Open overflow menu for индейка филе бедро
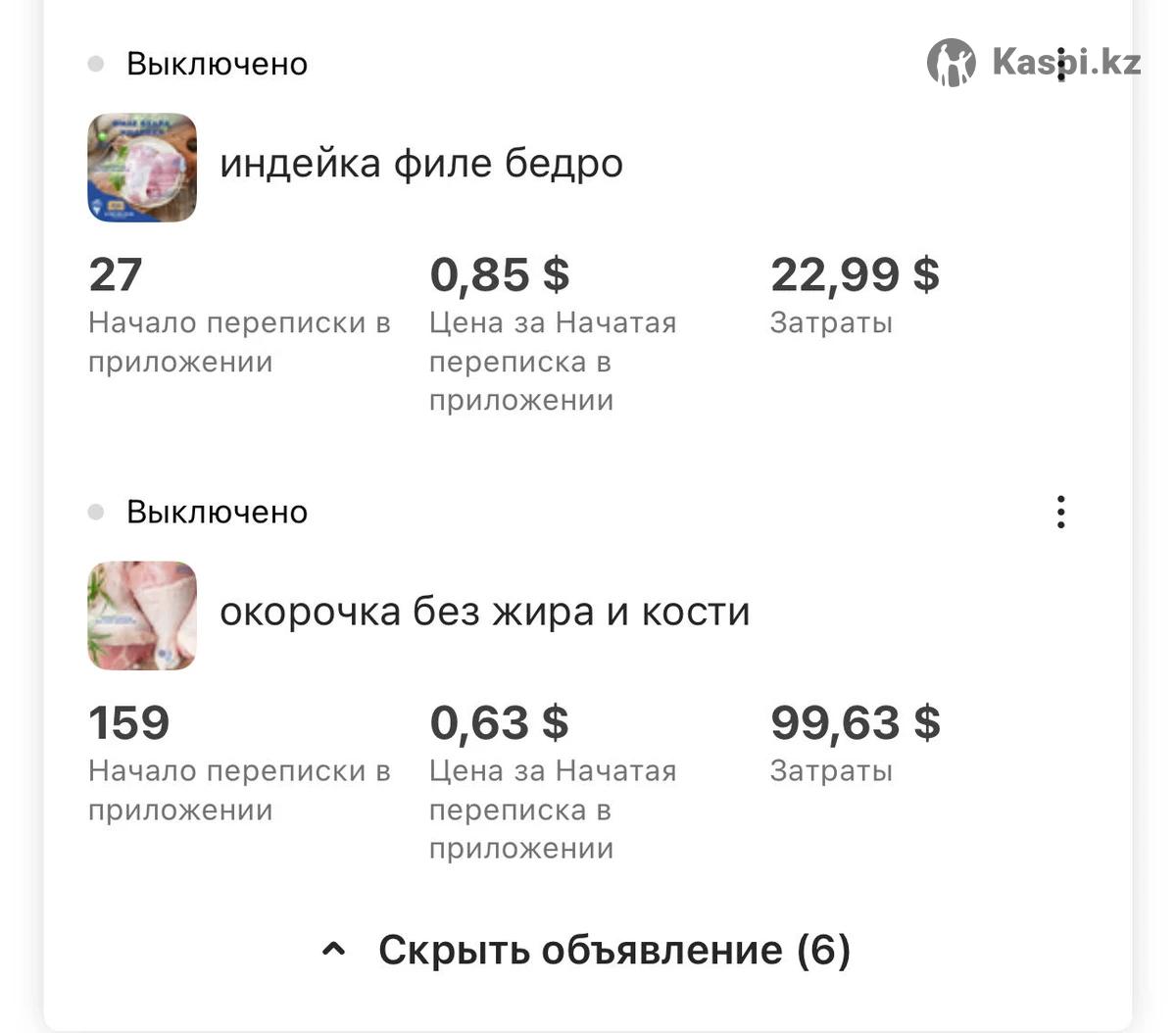The height and width of the screenshot is (1033, 1176). point(1060,65)
